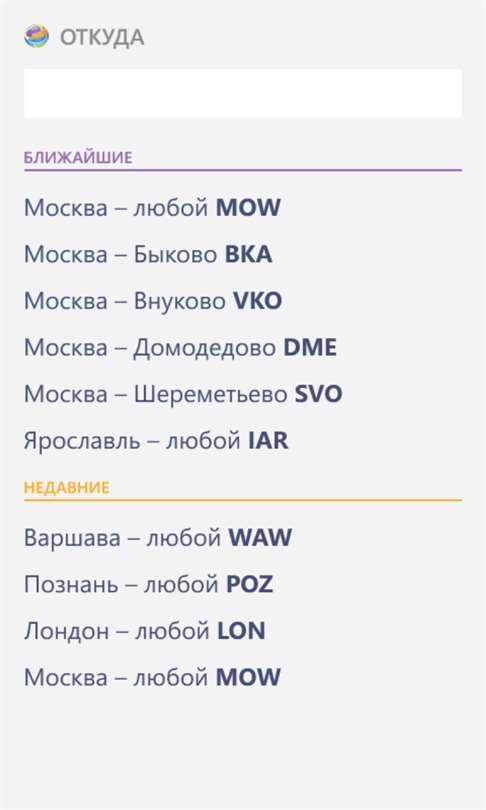This screenshot has width=486, height=810.
Task: Tap the departure city input field
Action: pos(243,94)
